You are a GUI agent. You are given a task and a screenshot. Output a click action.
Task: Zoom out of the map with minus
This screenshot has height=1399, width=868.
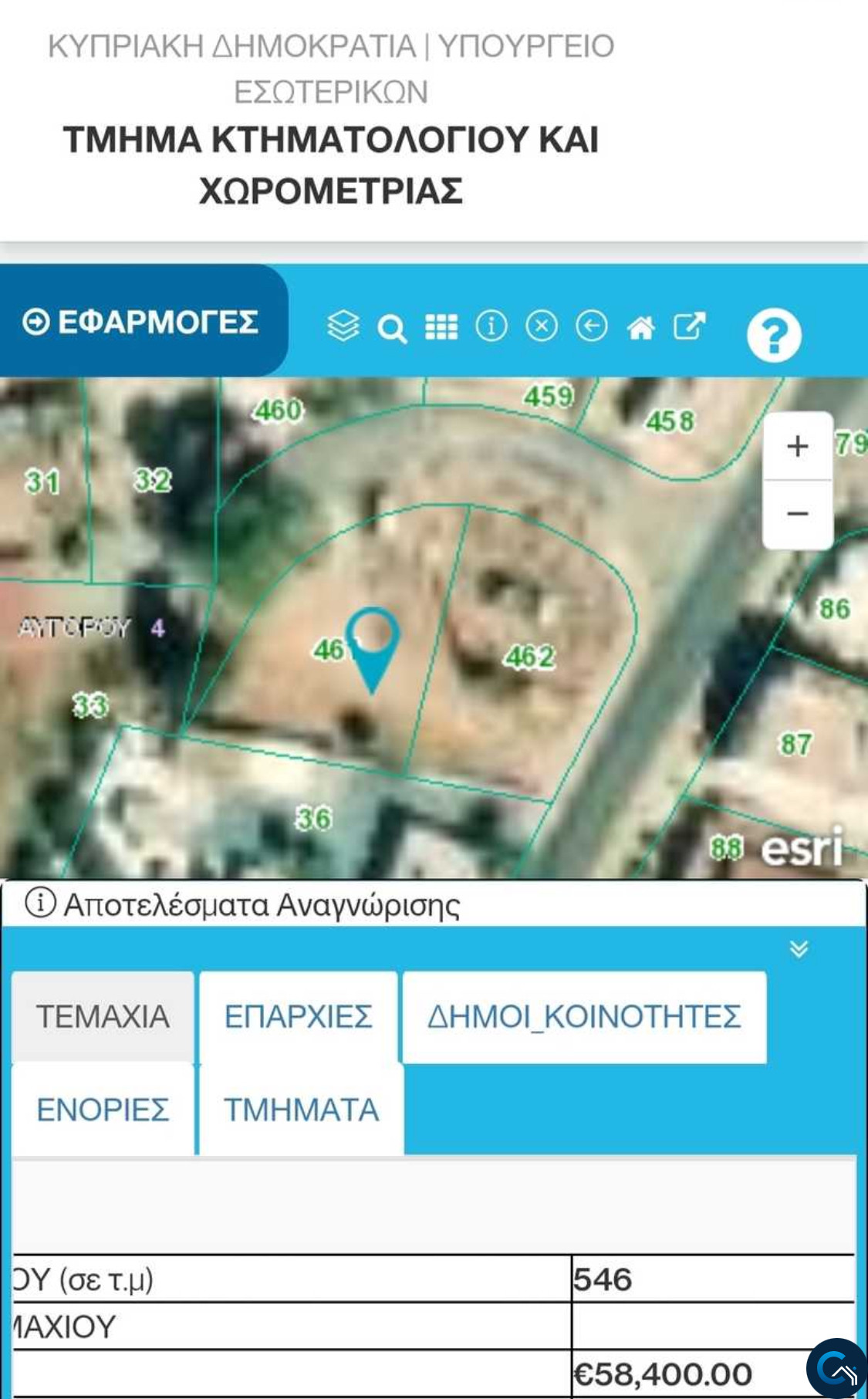[x=797, y=513]
